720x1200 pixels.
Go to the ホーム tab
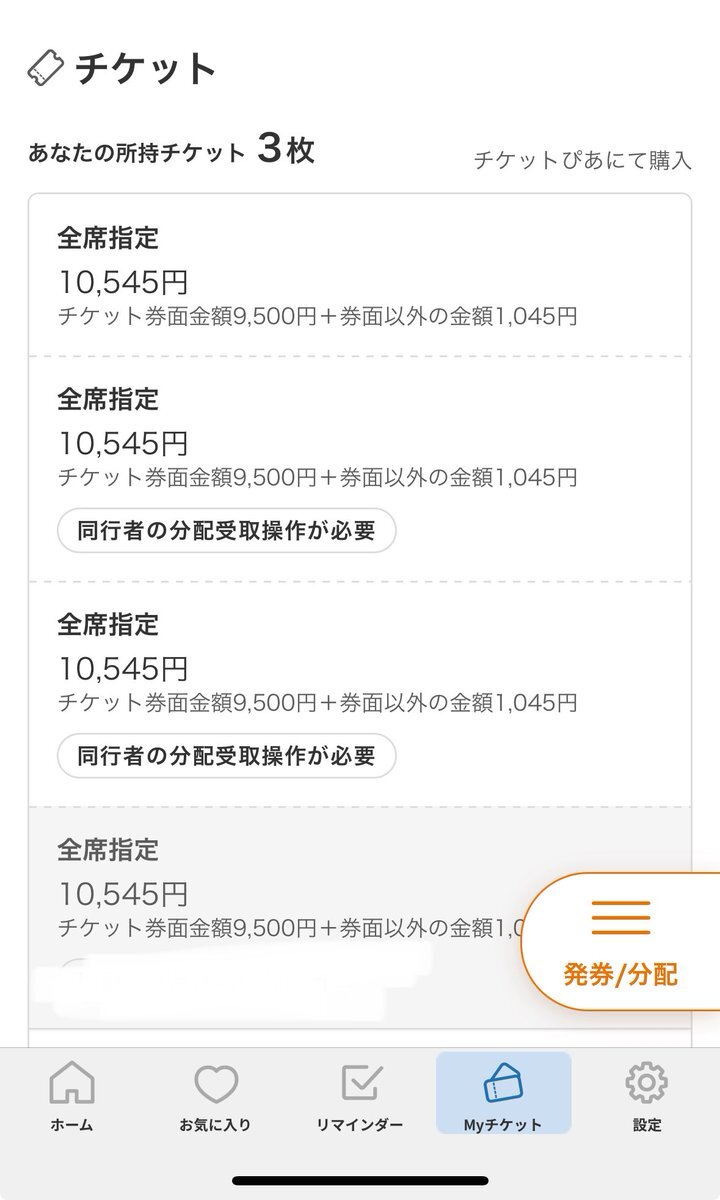pyautogui.click(x=72, y=1095)
